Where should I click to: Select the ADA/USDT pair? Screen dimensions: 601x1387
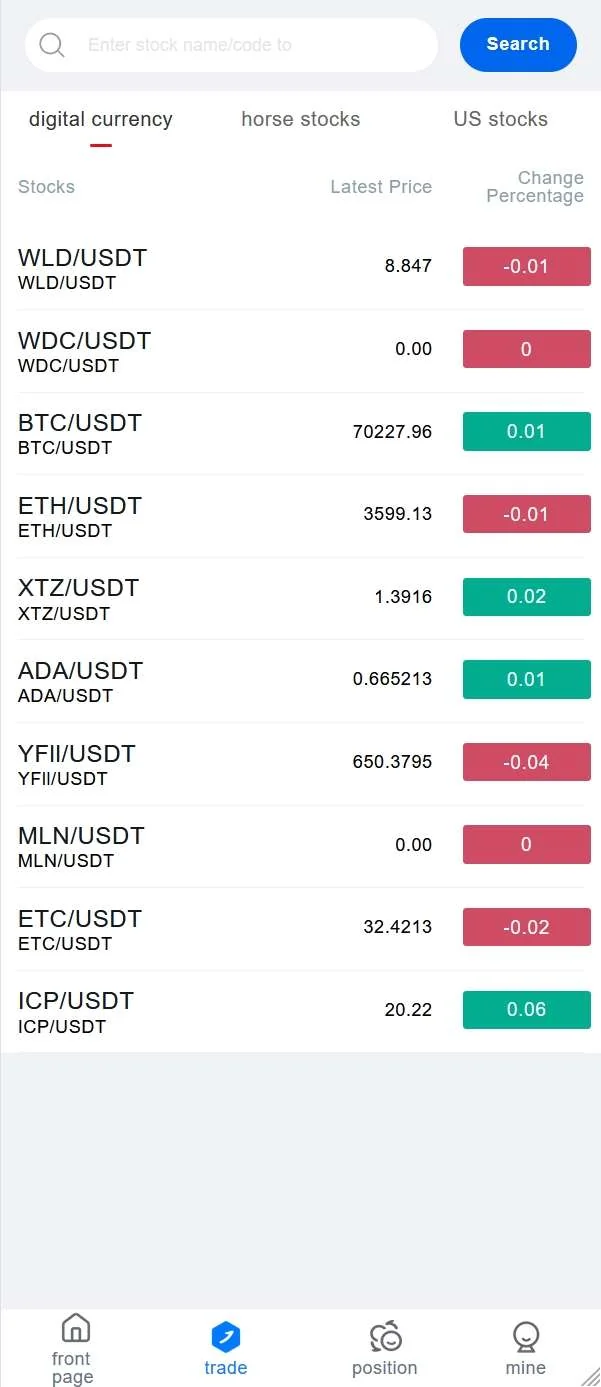[x=300, y=681]
